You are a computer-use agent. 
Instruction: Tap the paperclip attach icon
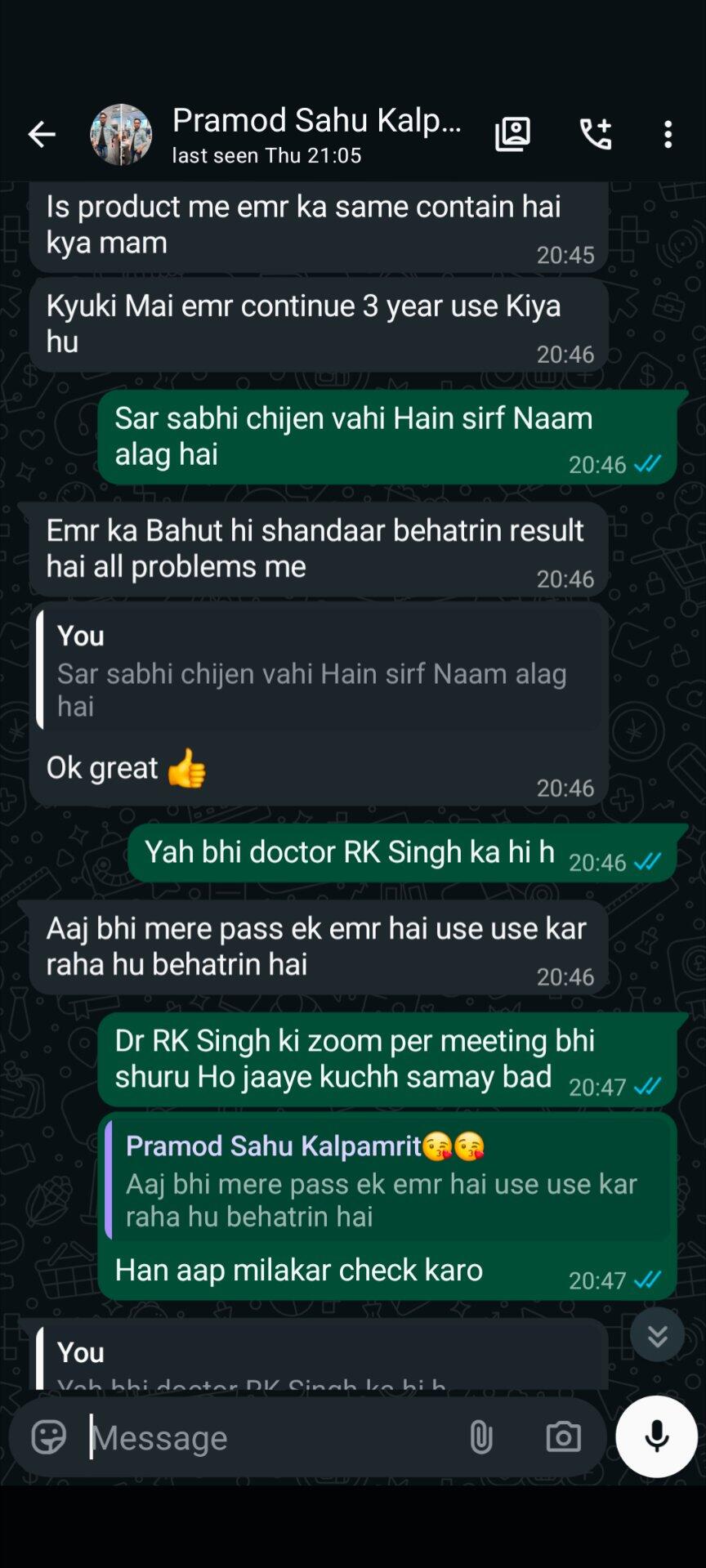(x=481, y=1436)
